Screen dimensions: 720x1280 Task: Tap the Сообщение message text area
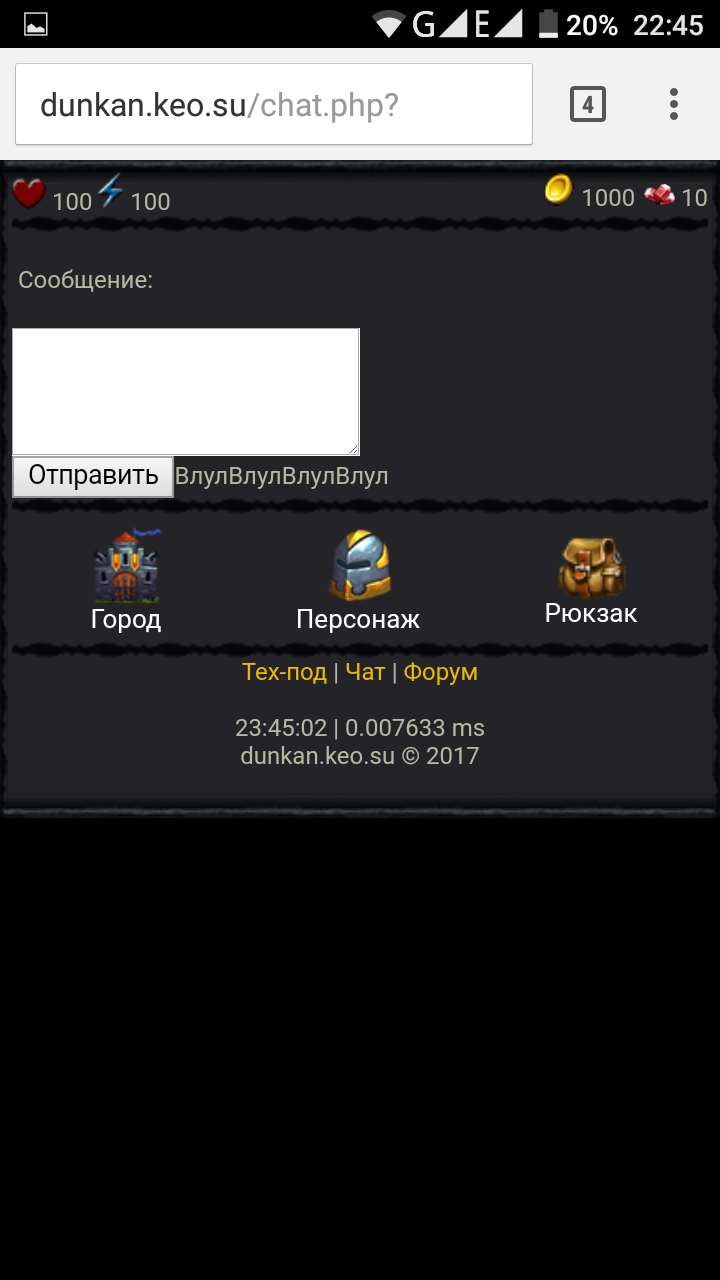click(185, 391)
